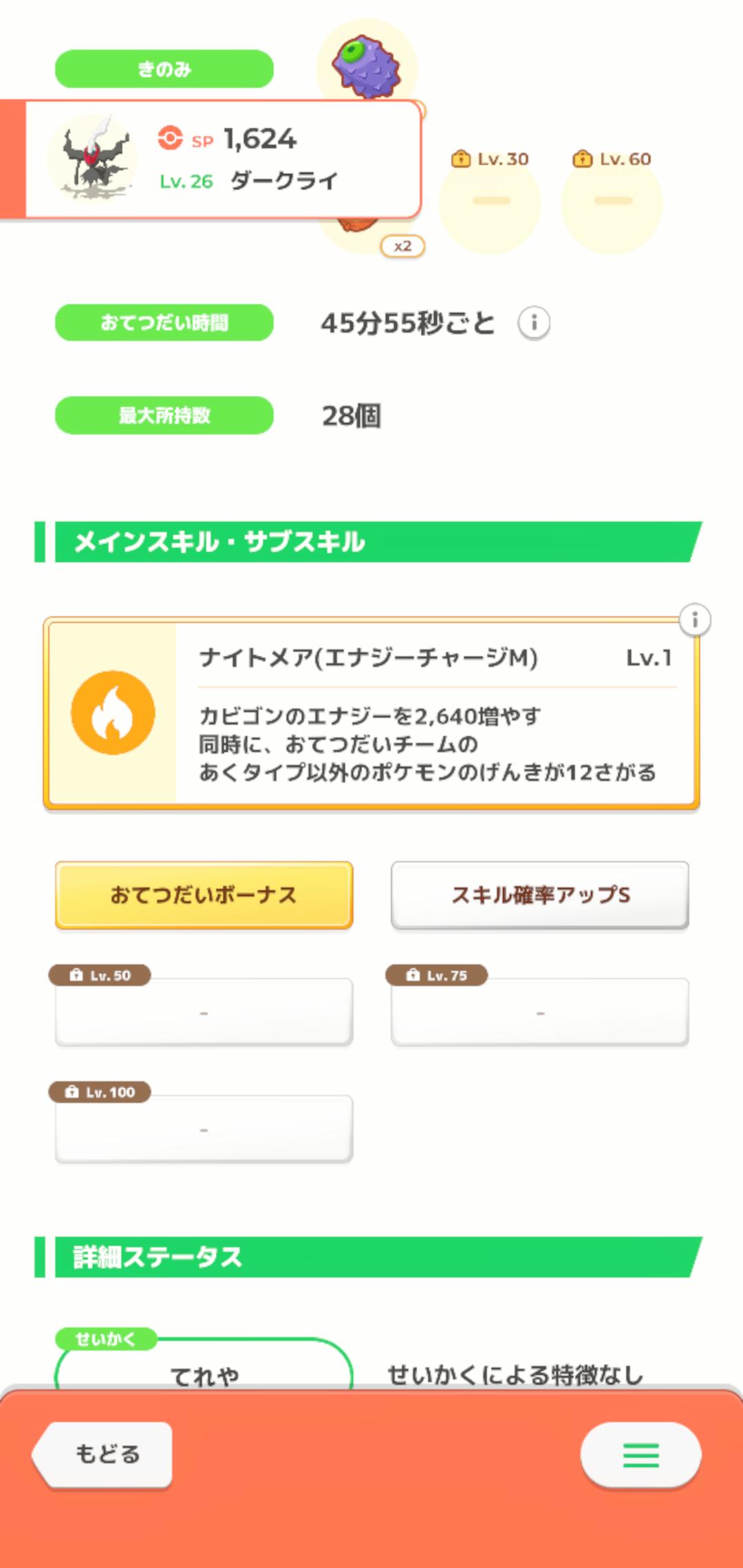Tap the locked Lv.60 ingredient slot

tap(612, 202)
